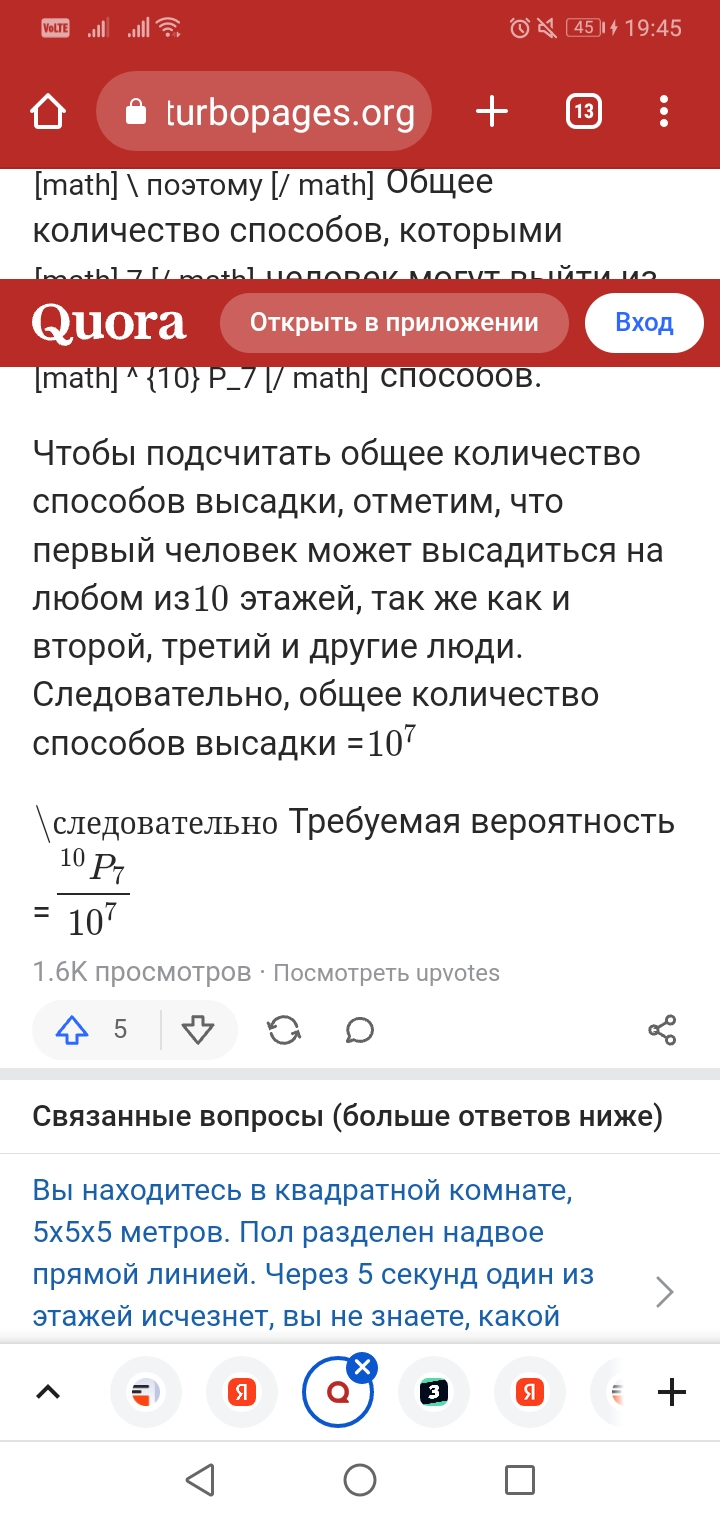Open recent apps from the navigation bar
This screenshot has height=1520, width=720.
pyautogui.click(x=520, y=1480)
